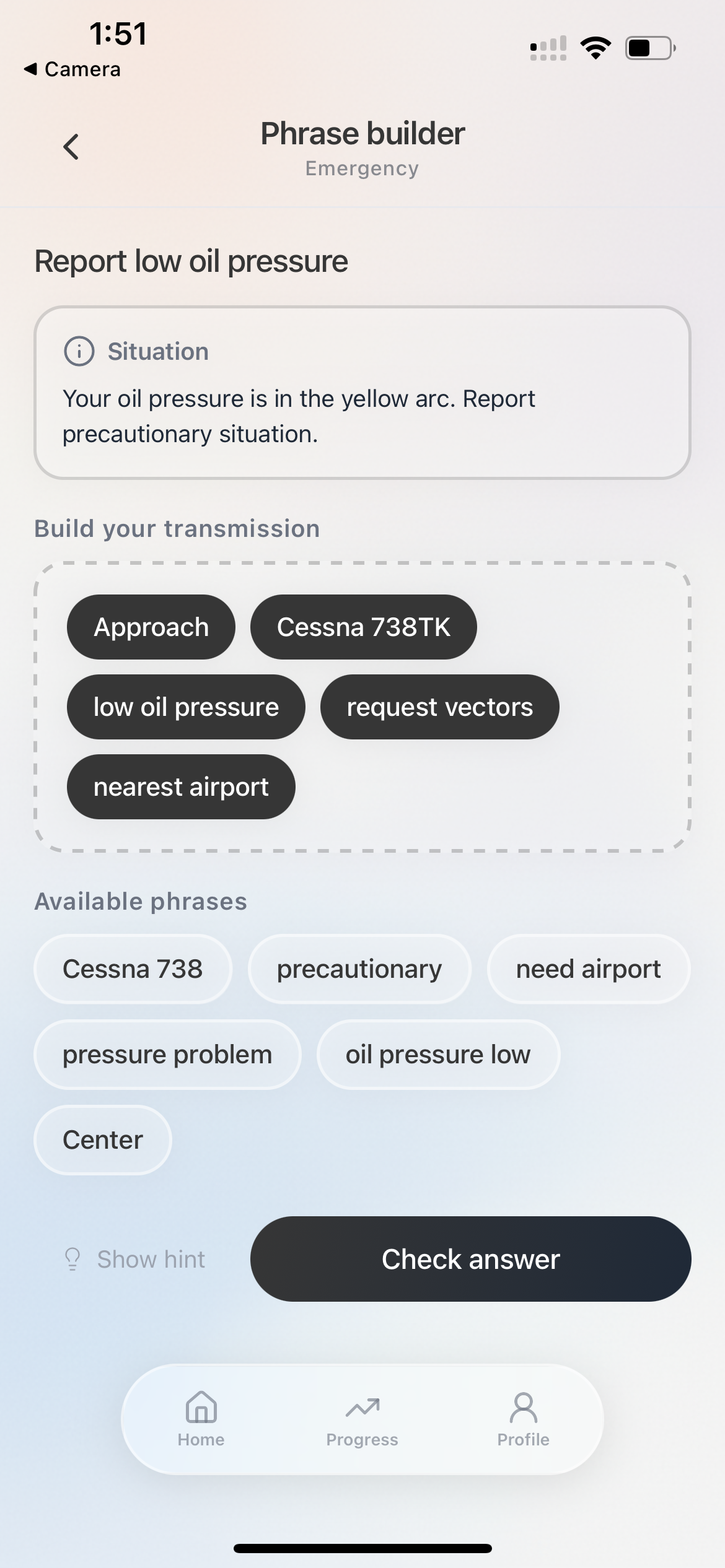Tap the Wi-Fi icon in status bar
725x1568 pixels.
pyautogui.click(x=596, y=46)
